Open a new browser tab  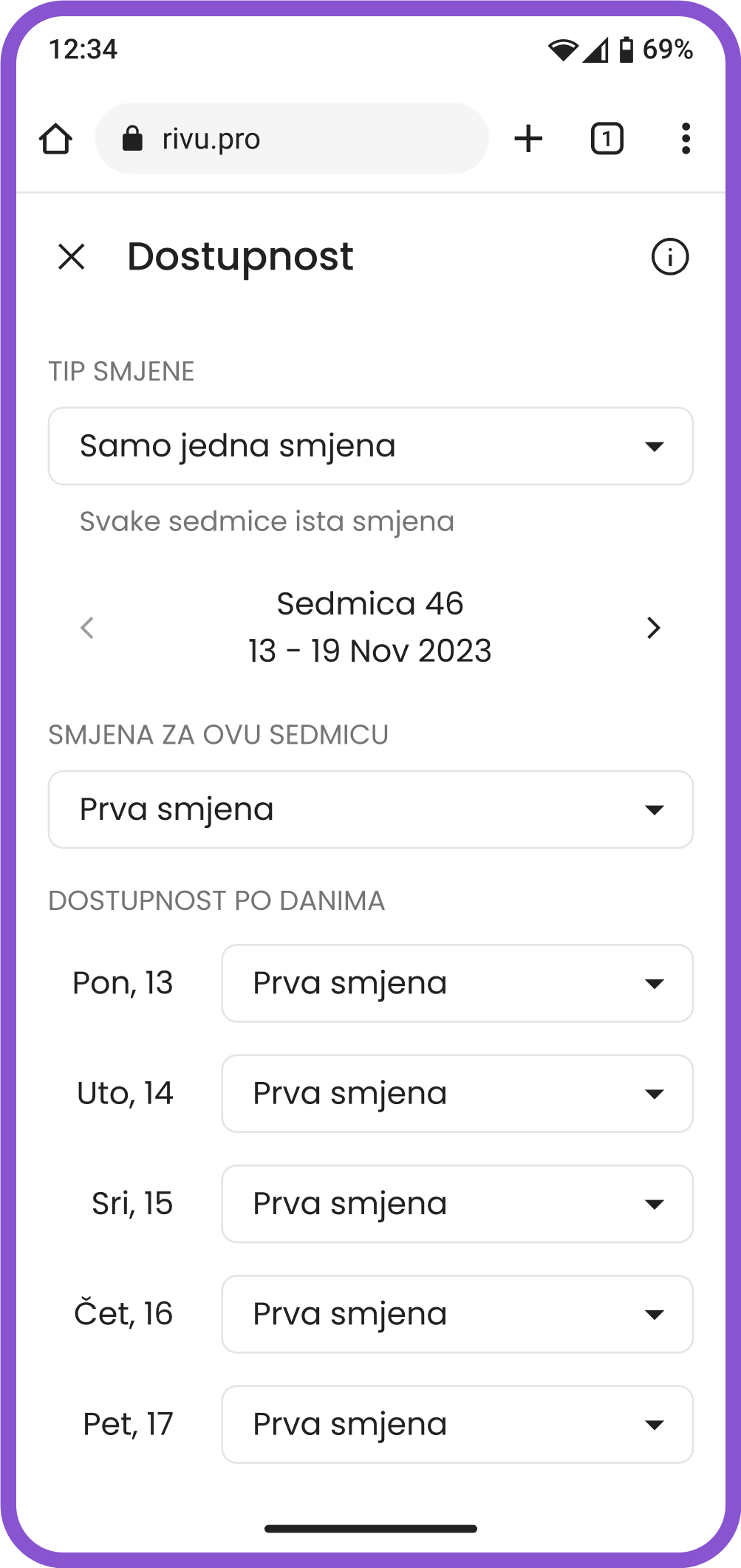point(529,138)
